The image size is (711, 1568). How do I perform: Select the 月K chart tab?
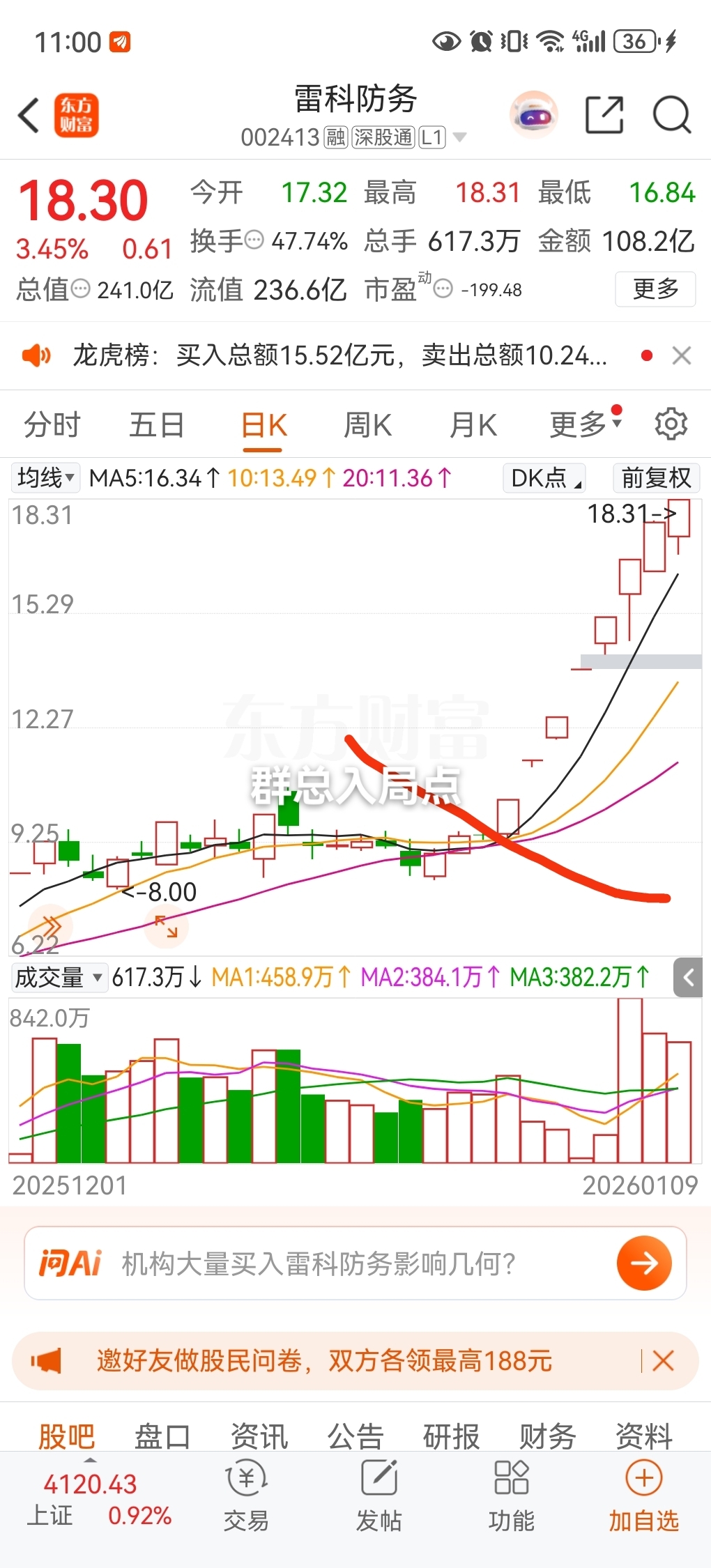pyautogui.click(x=473, y=425)
